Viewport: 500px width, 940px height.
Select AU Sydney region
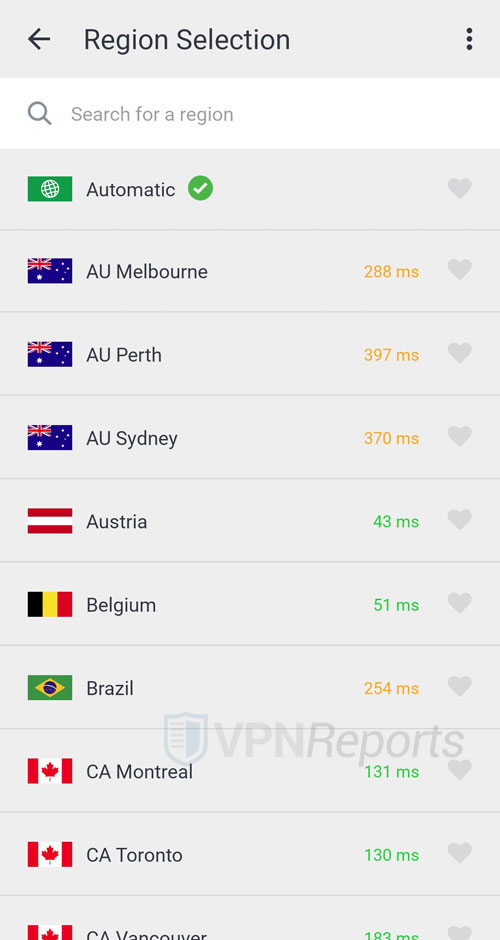(250, 438)
